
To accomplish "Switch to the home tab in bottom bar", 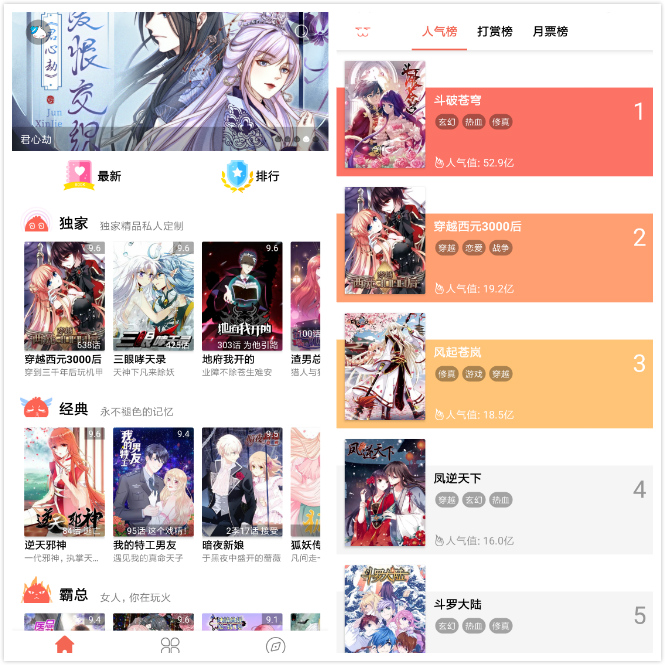I will click(x=65, y=646).
